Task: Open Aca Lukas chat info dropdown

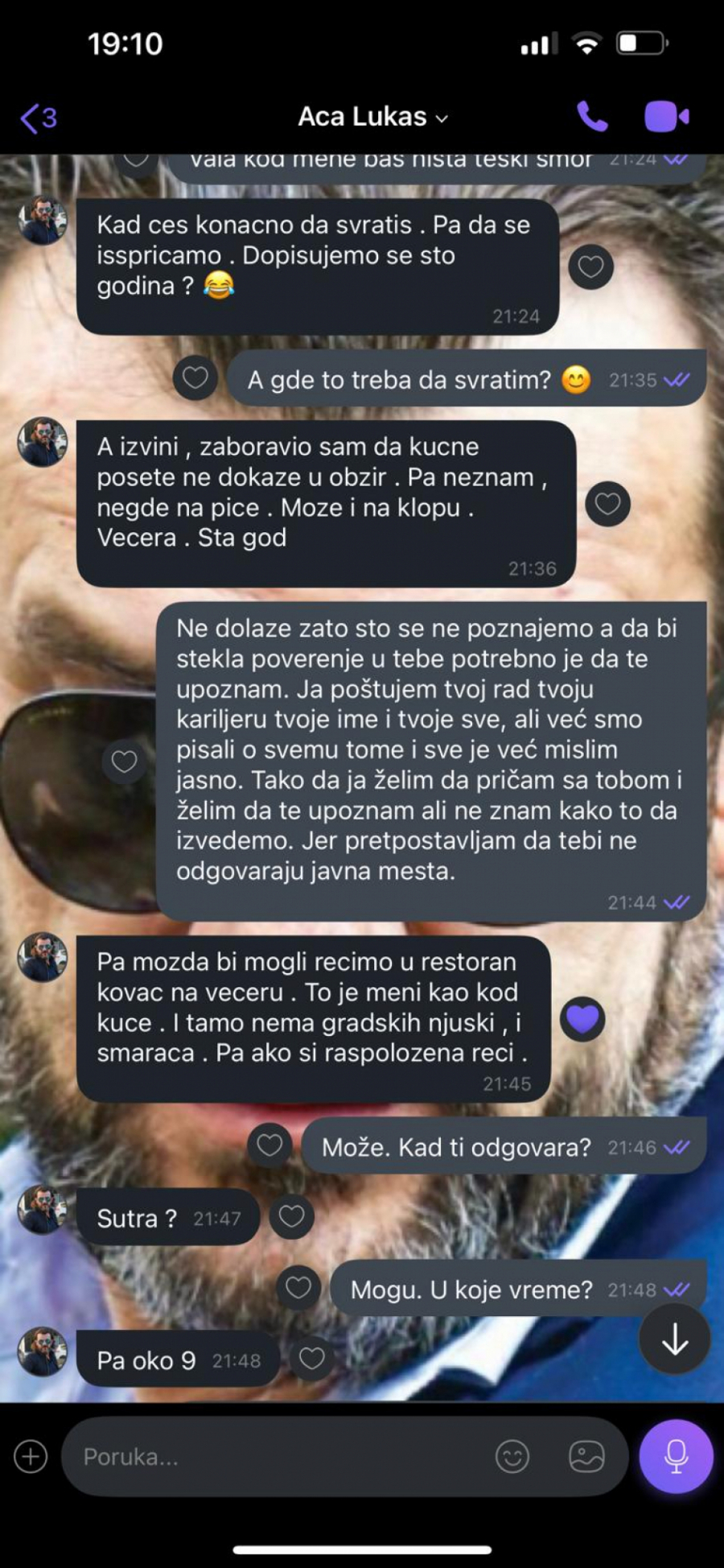Action: coord(372,118)
